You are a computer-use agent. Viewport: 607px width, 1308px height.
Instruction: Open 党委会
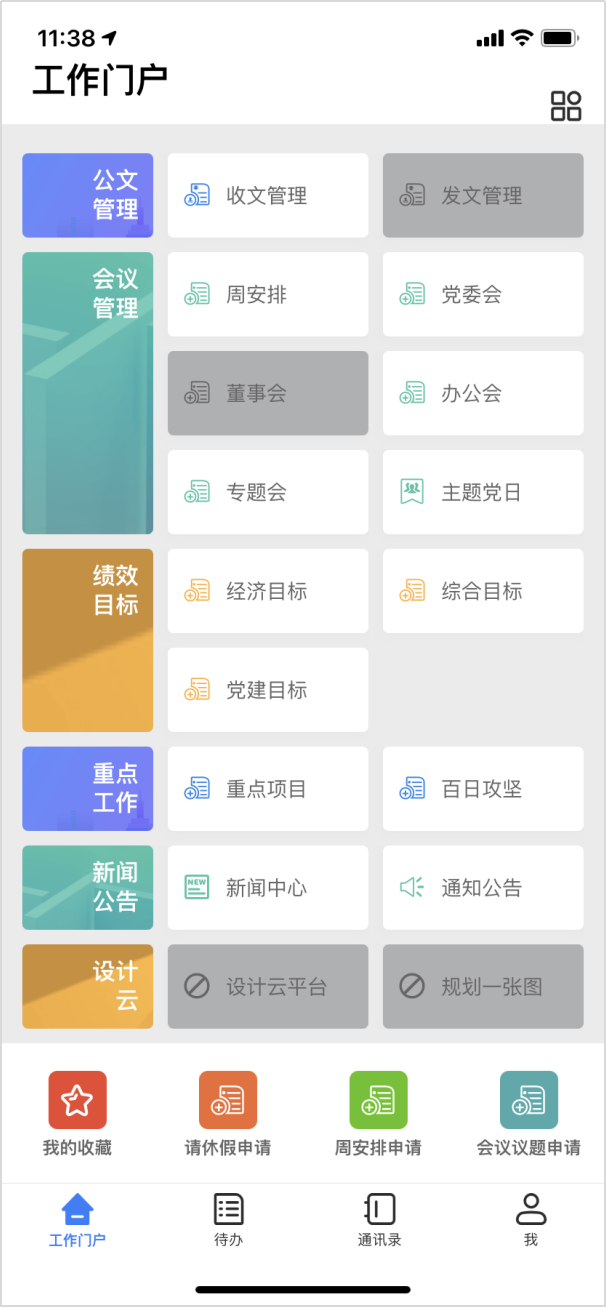click(x=482, y=295)
